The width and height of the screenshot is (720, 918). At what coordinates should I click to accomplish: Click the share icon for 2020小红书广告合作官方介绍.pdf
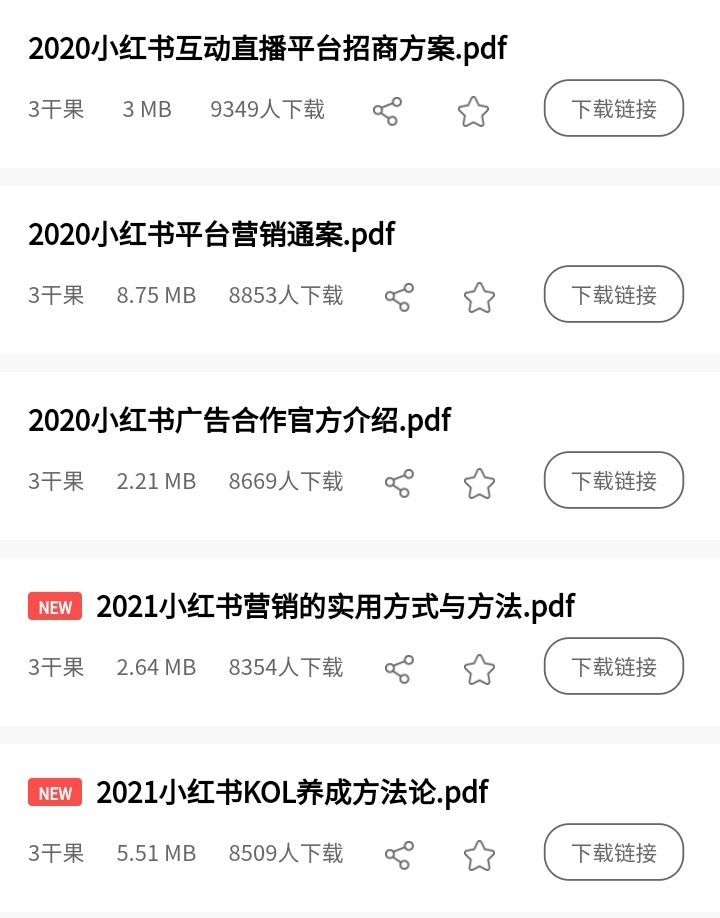(399, 484)
